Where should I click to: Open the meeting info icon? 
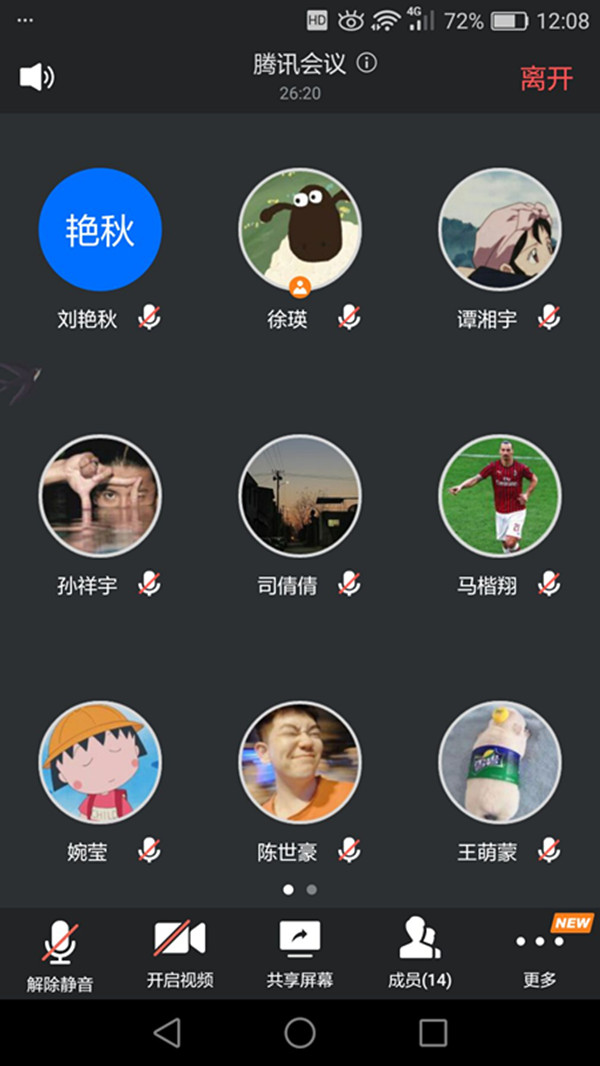pos(367,64)
